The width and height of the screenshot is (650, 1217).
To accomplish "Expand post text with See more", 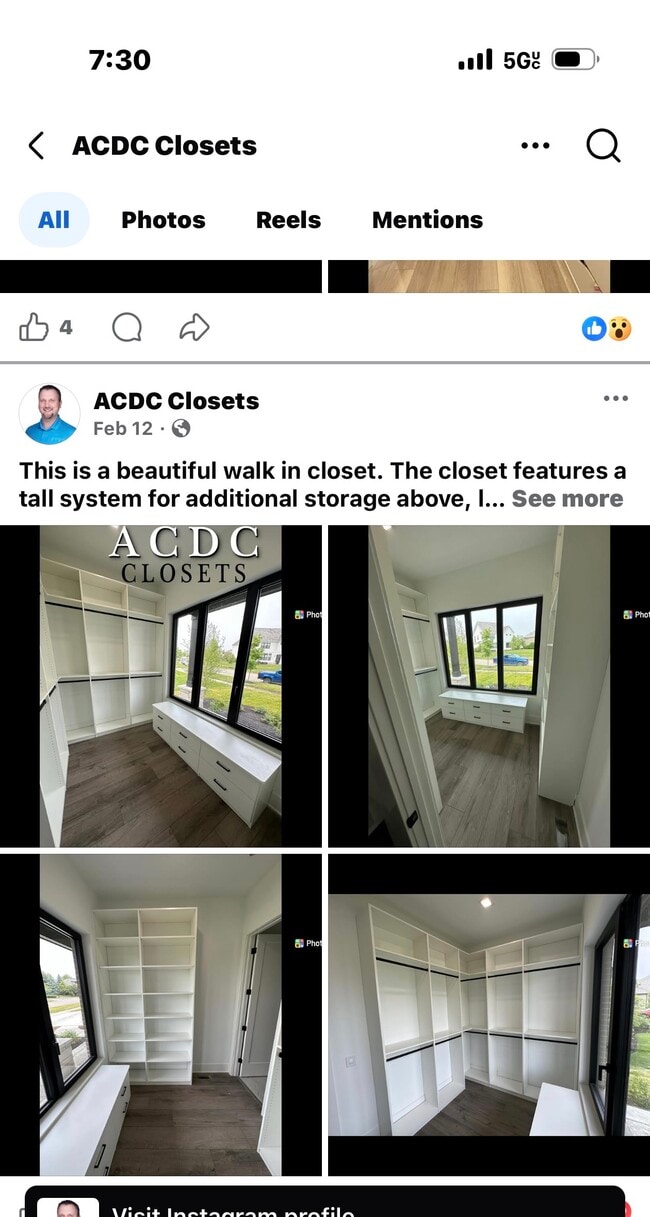I will (x=567, y=499).
